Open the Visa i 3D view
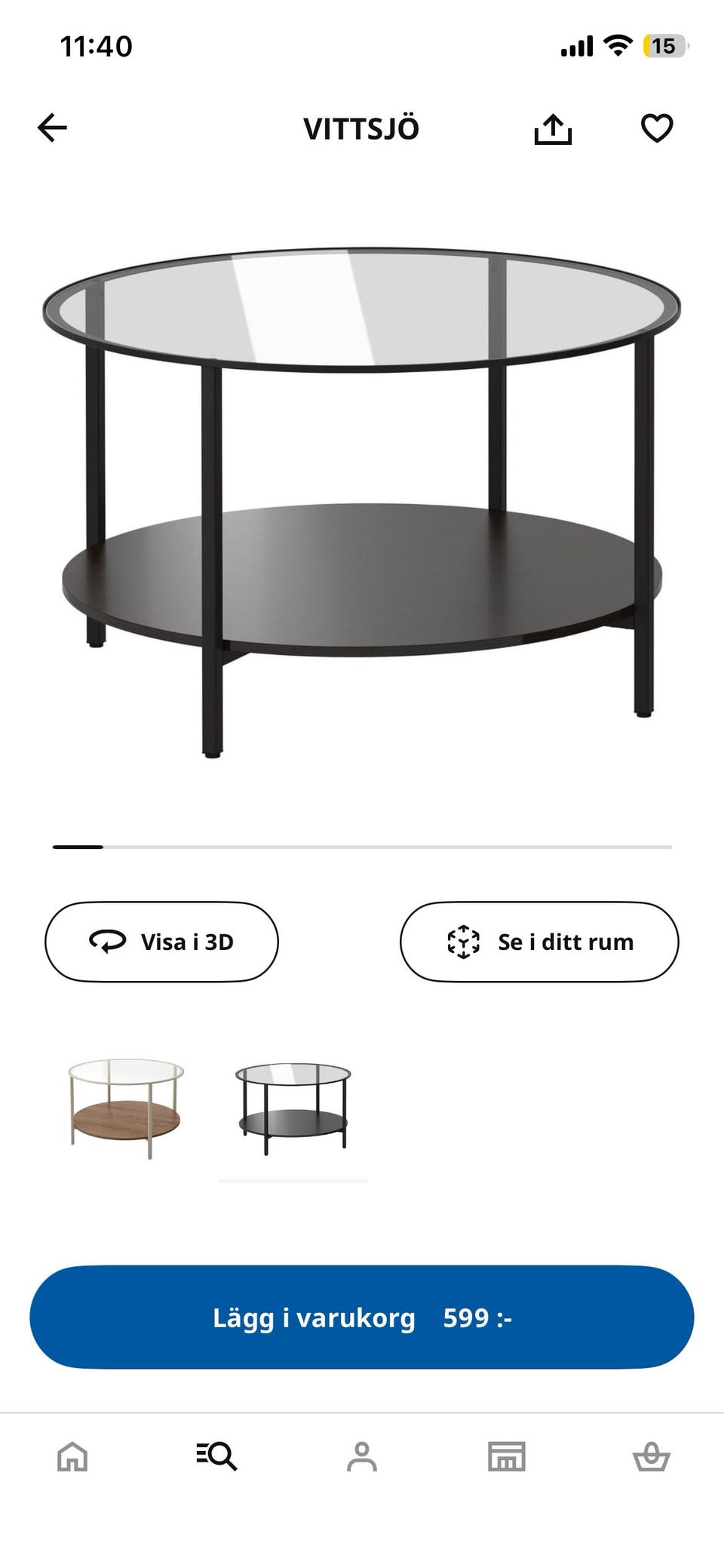This screenshot has width=724, height=1568. tap(161, 942)
